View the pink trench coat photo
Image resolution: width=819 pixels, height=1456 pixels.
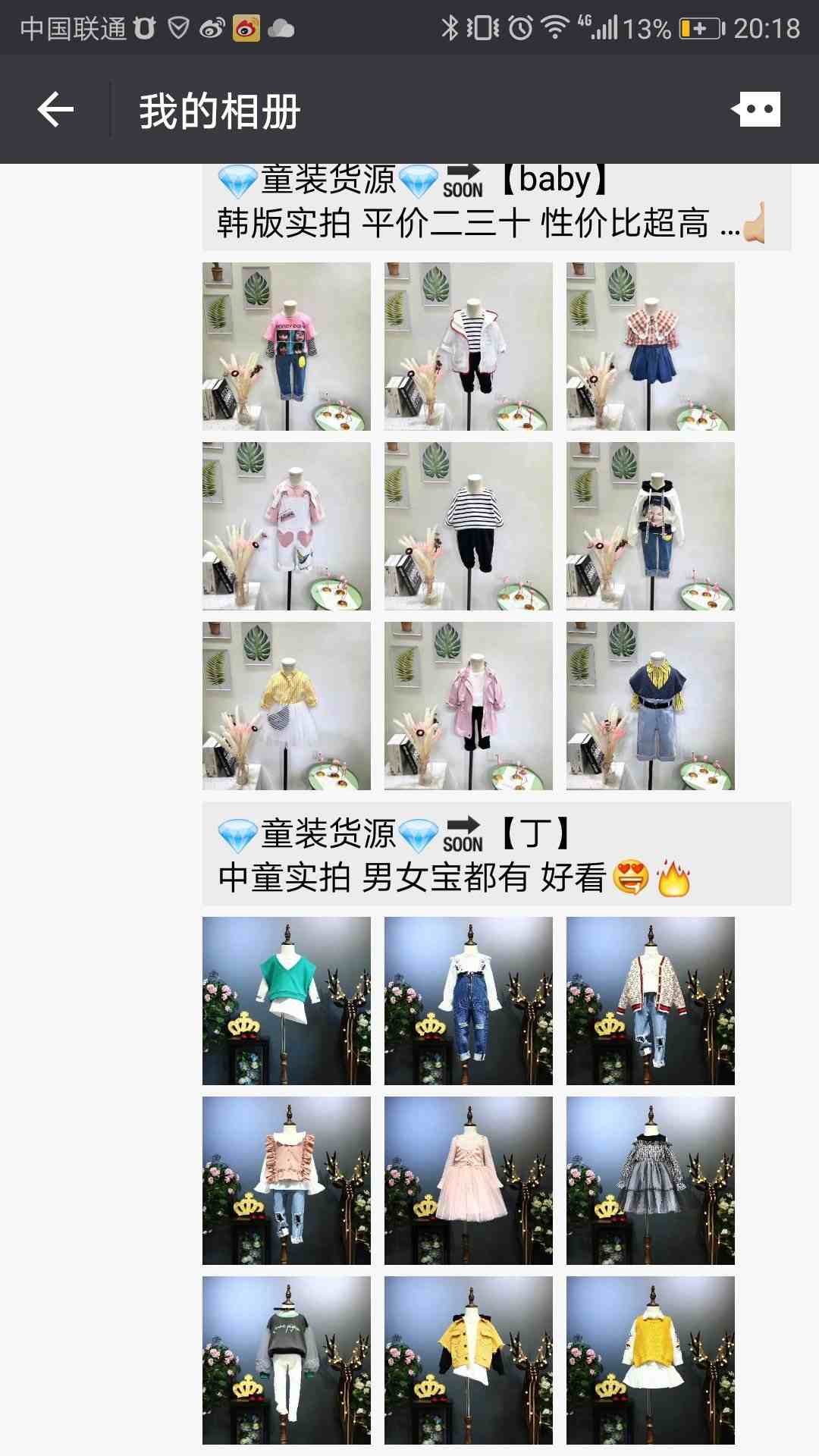[468, 706]
